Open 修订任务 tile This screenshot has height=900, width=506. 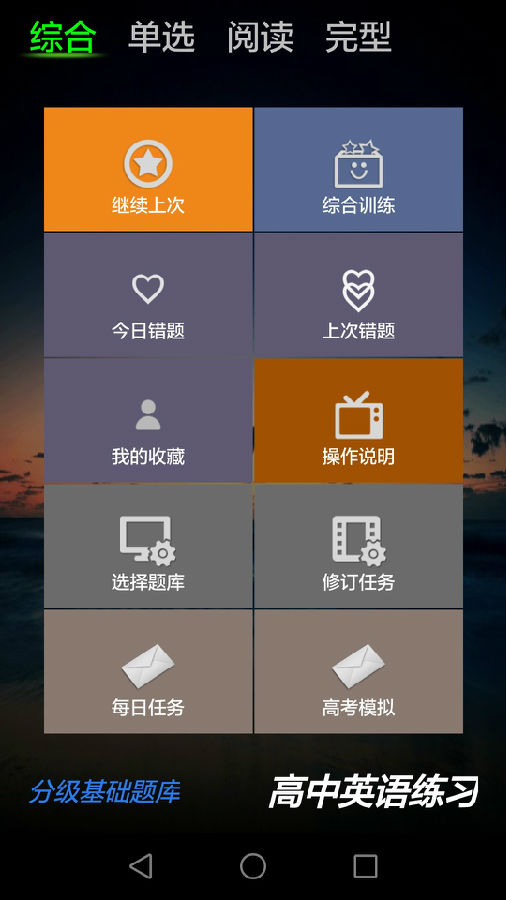pyautogui.click(x=359, y=546)
